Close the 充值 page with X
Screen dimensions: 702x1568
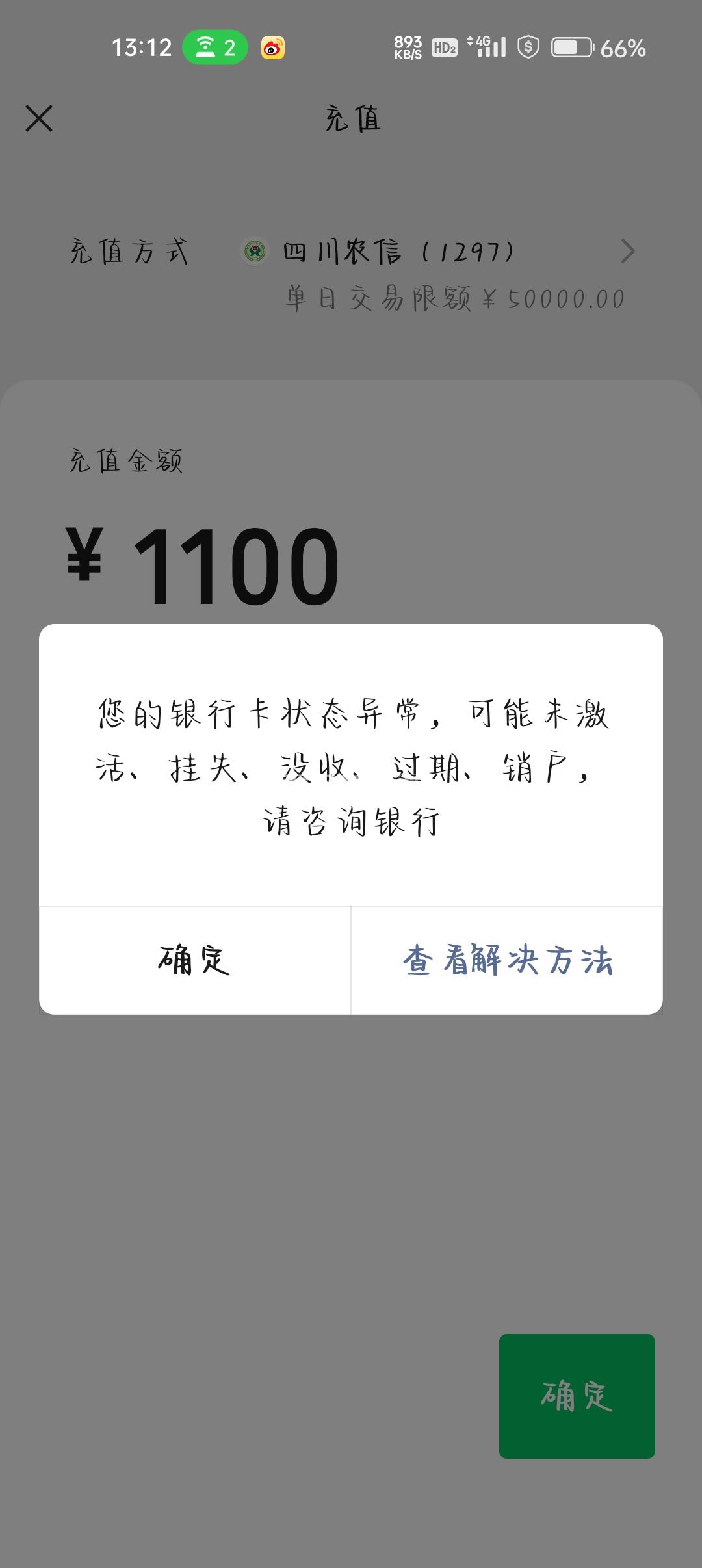39,119
